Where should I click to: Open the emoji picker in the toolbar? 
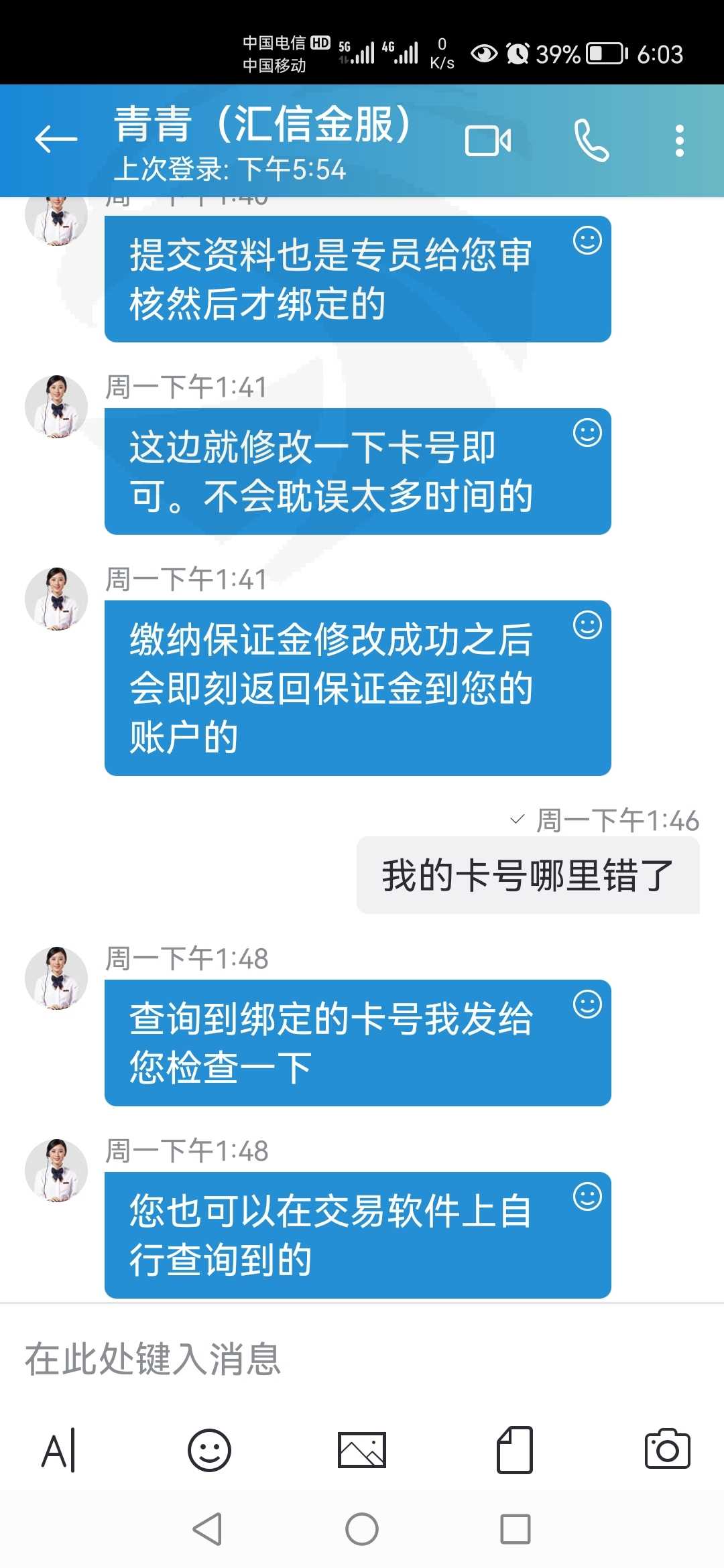pyautogui.click(x=210, y=1451)
